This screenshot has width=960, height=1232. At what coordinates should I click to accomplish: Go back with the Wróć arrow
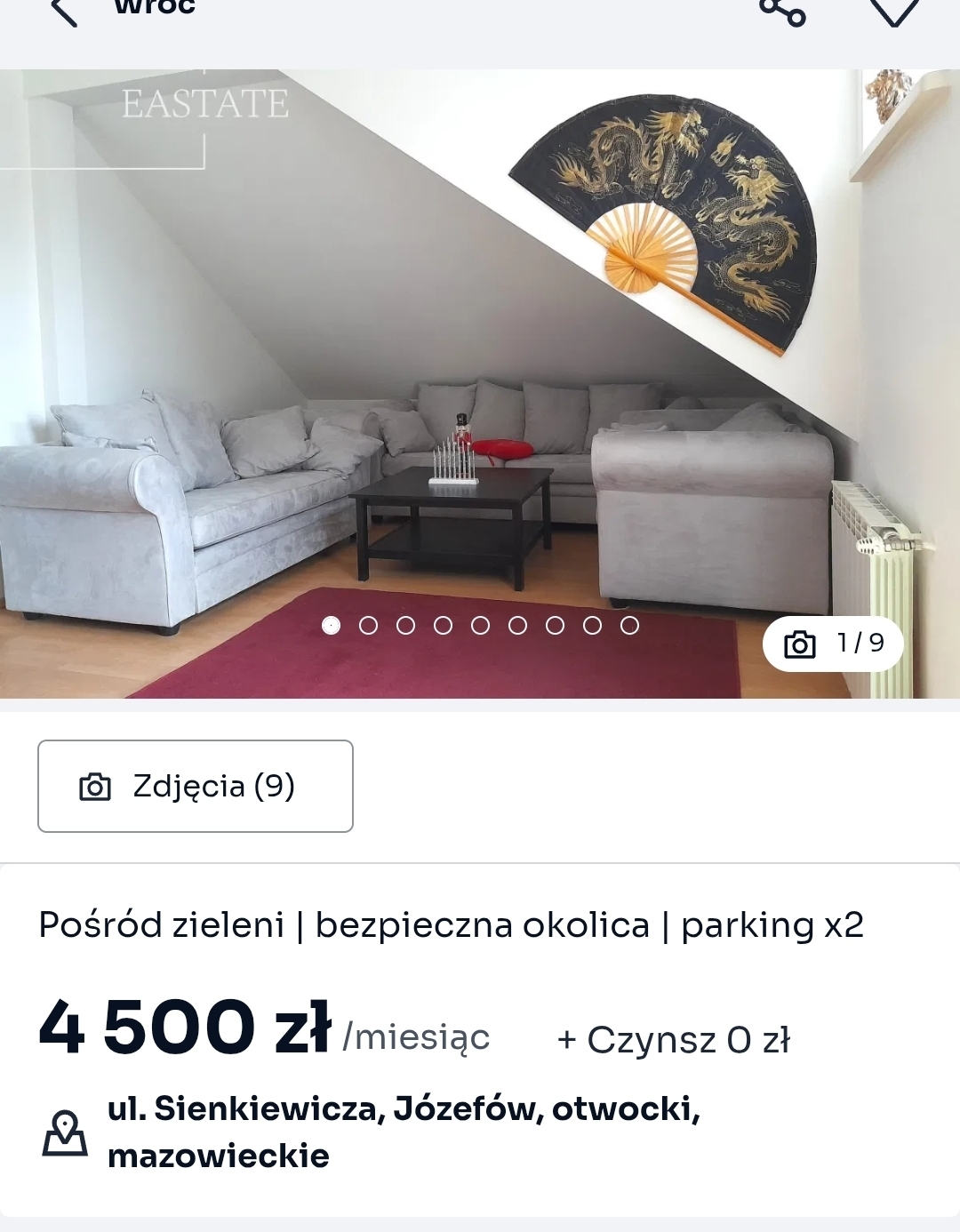64,11
